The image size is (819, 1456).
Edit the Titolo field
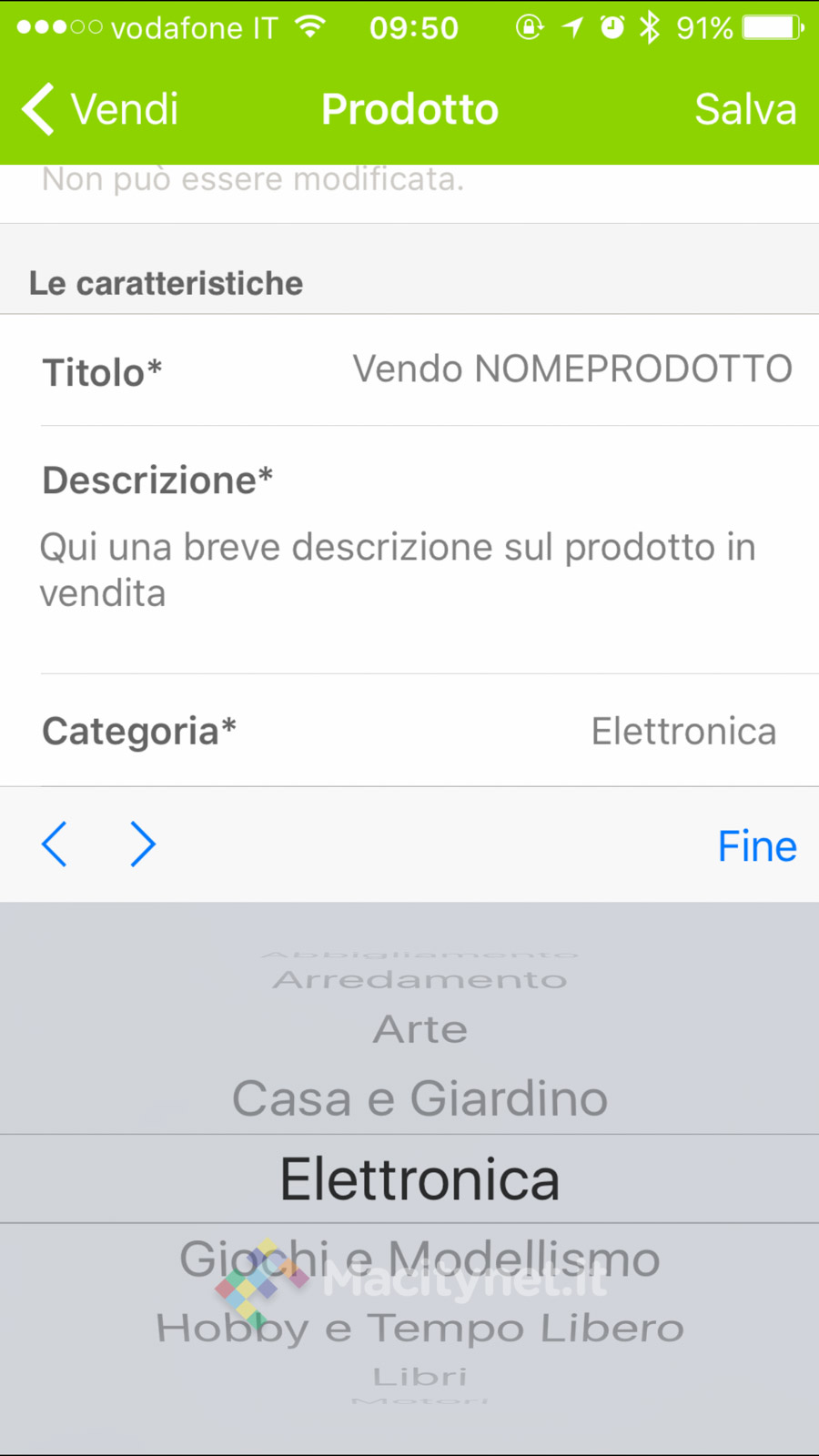pos(571,369)
